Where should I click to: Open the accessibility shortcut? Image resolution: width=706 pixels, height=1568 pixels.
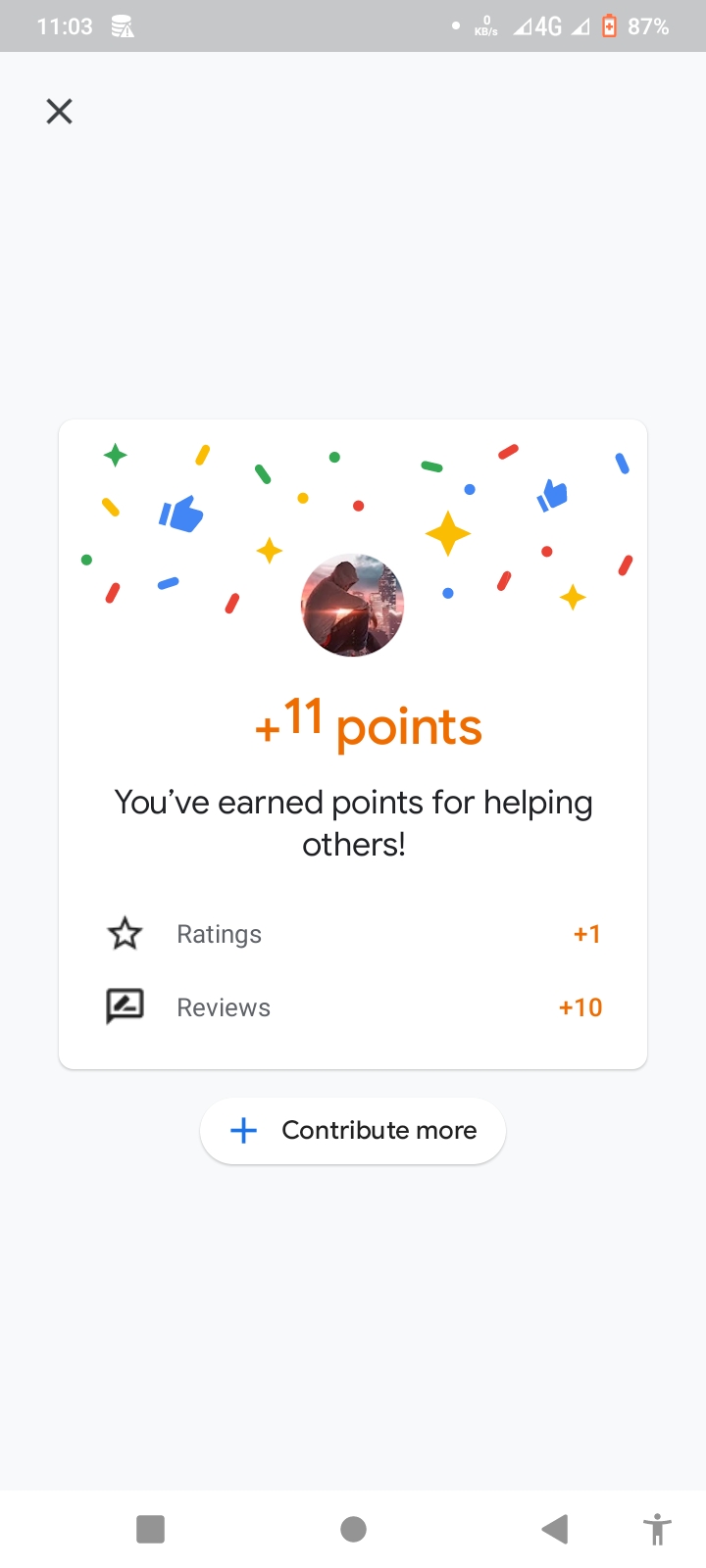[656, 1529]
